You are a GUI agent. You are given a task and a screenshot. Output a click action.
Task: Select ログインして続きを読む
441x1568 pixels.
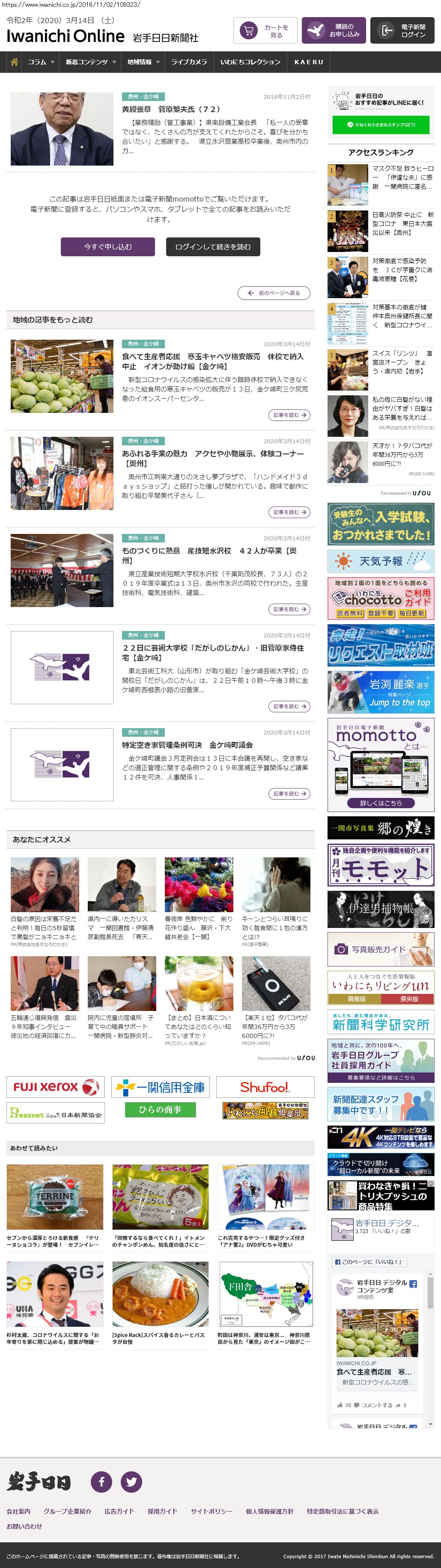coord(213,246)
